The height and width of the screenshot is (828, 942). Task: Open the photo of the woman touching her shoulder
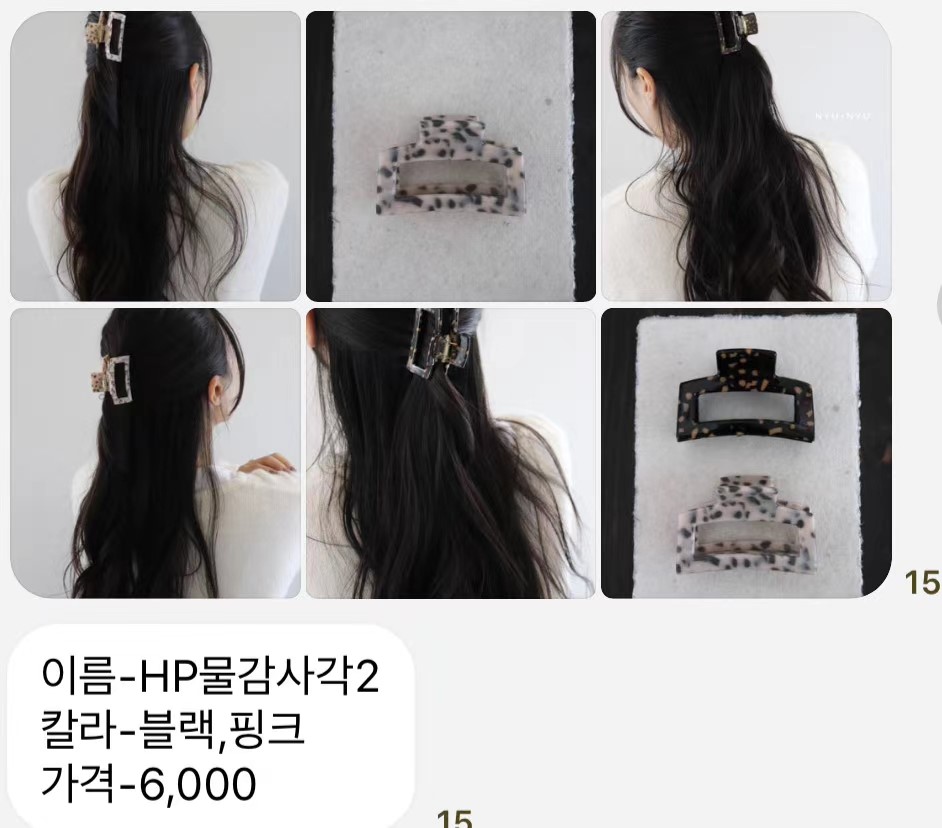[x=155, y=453]
